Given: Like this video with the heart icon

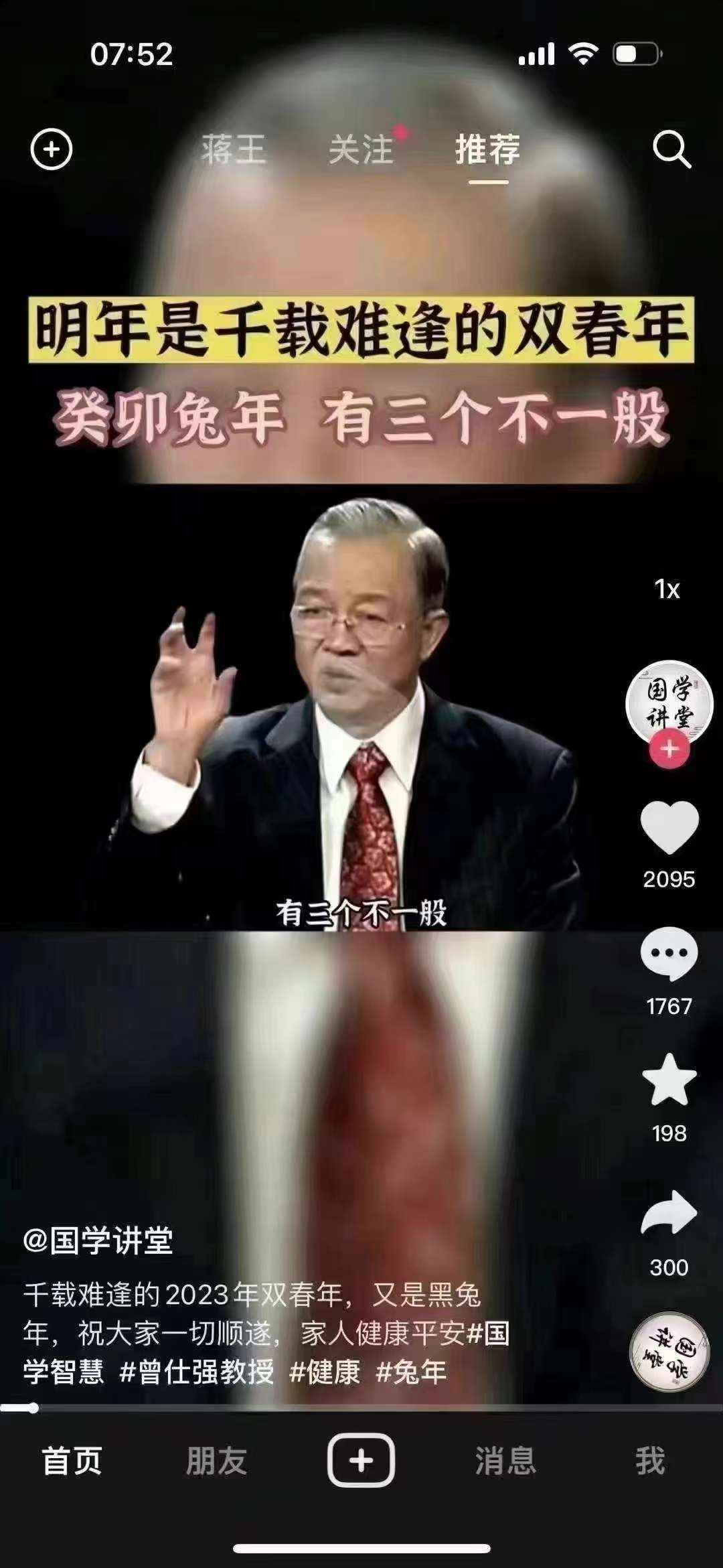Looking at the screenshot, I should point(669,828).
